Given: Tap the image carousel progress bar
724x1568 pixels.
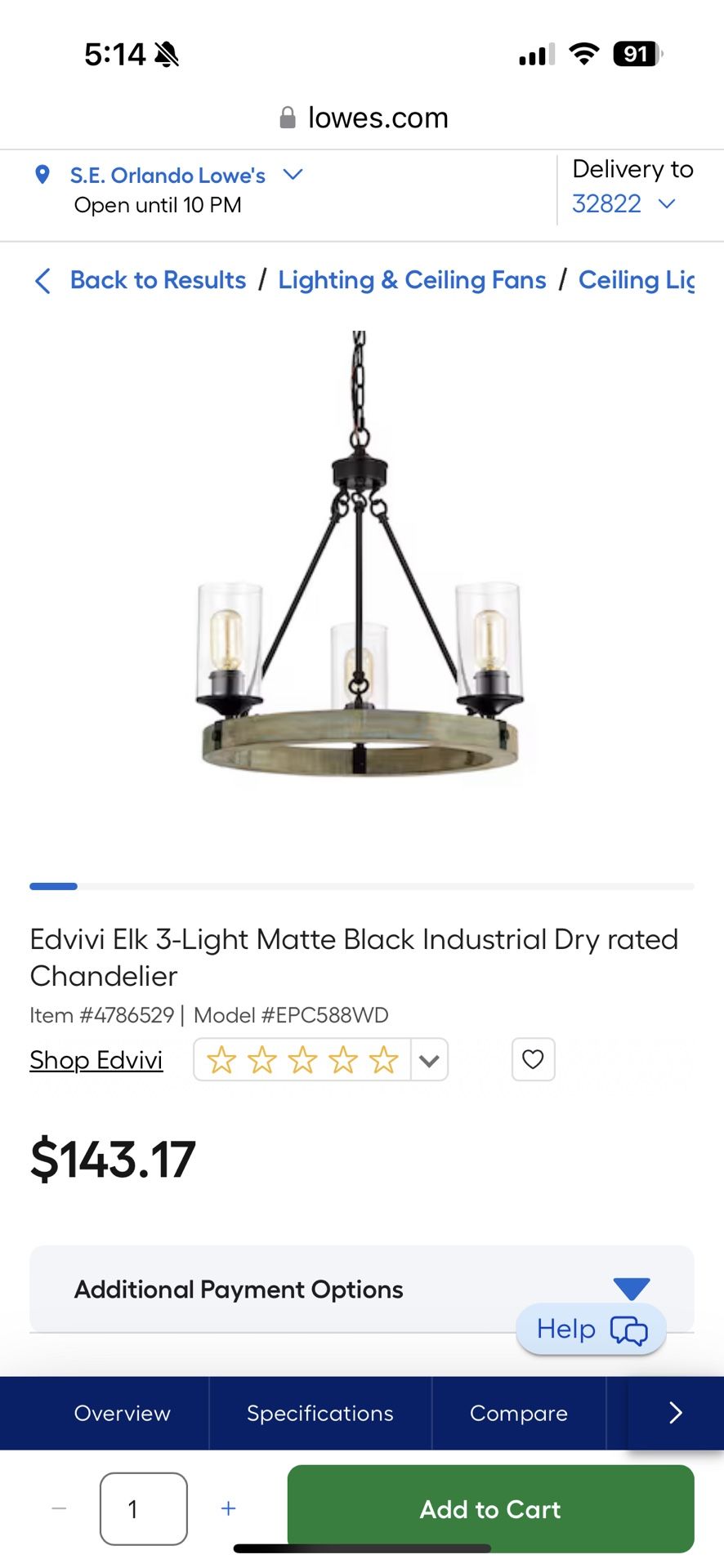Looking at the screenshot, I should [362, 886].
